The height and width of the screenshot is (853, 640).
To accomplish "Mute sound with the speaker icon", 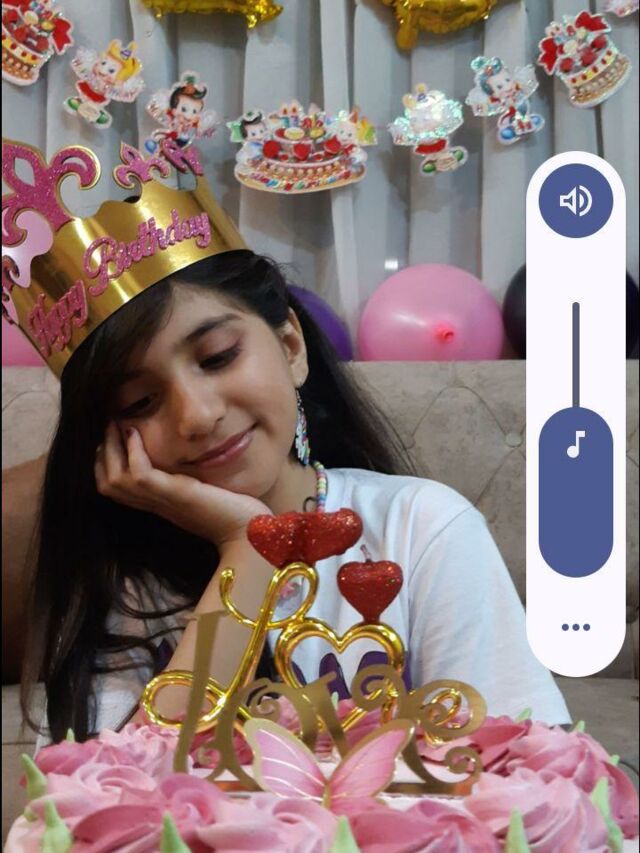I will click(575, 201).
